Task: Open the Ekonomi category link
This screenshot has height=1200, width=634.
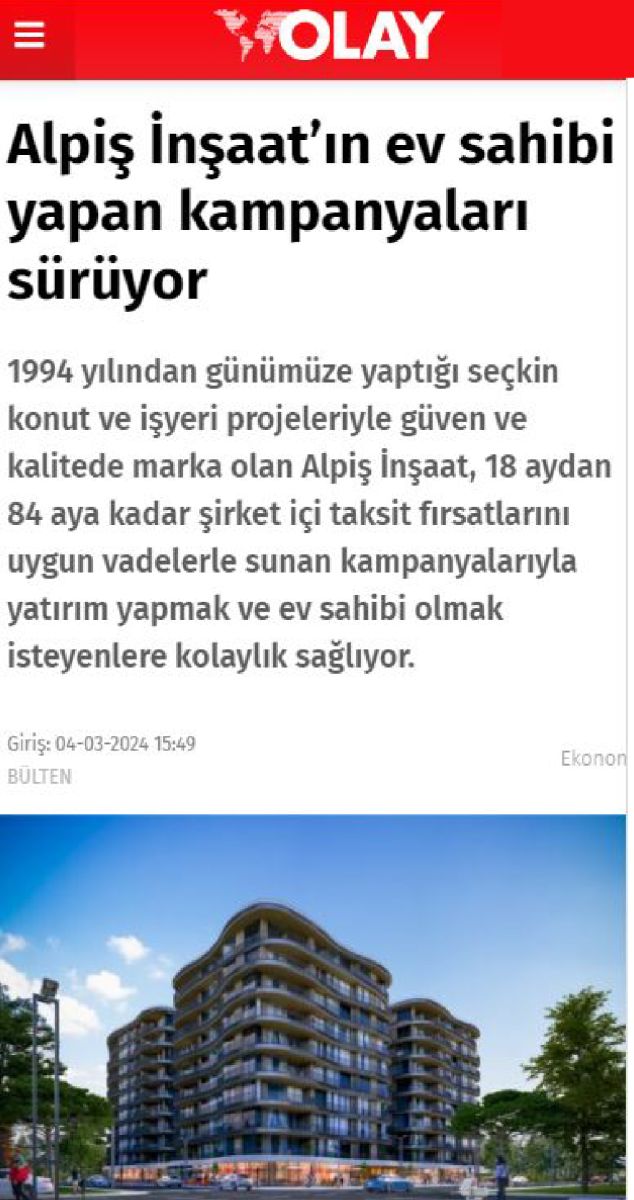Action: coord(594,758)
